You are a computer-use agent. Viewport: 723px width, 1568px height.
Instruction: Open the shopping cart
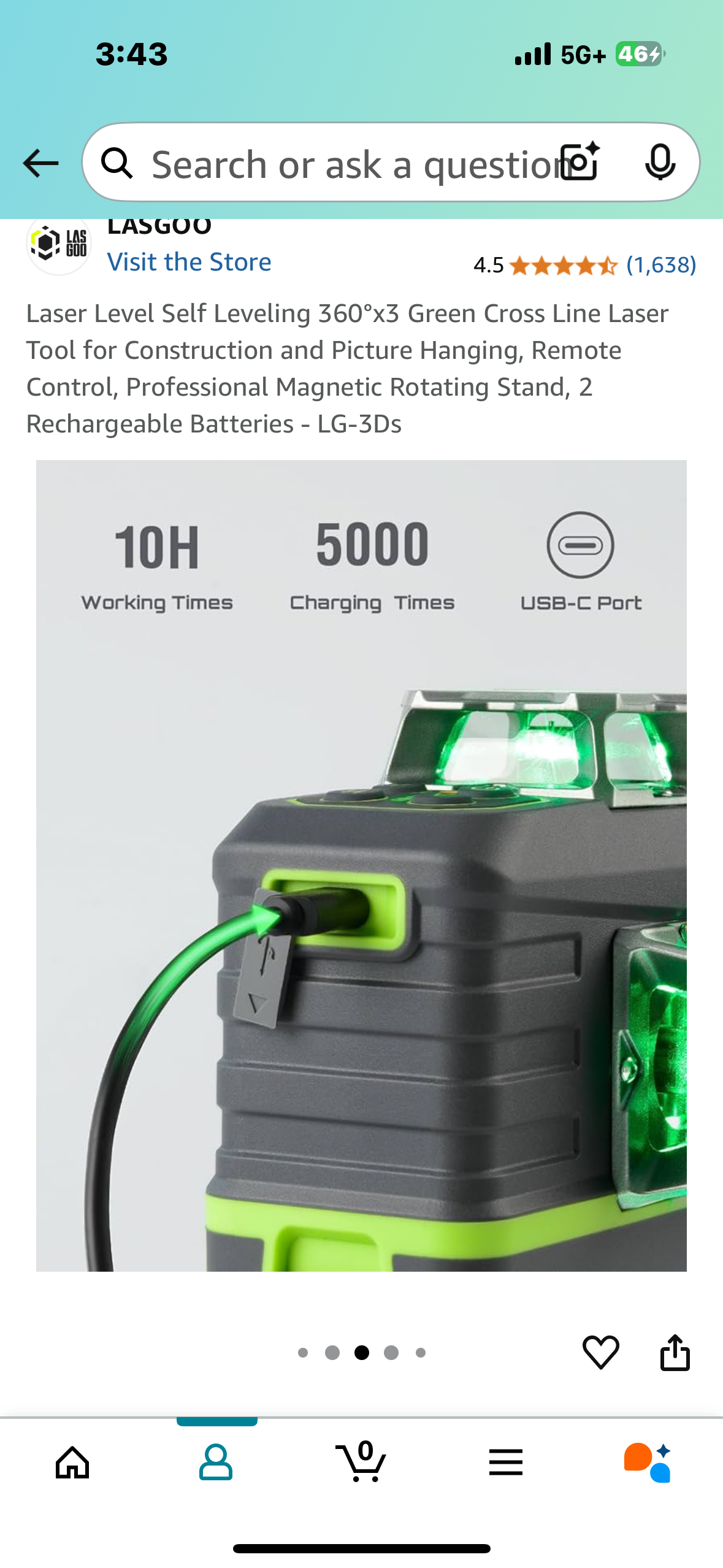[x=361, y=1462]
